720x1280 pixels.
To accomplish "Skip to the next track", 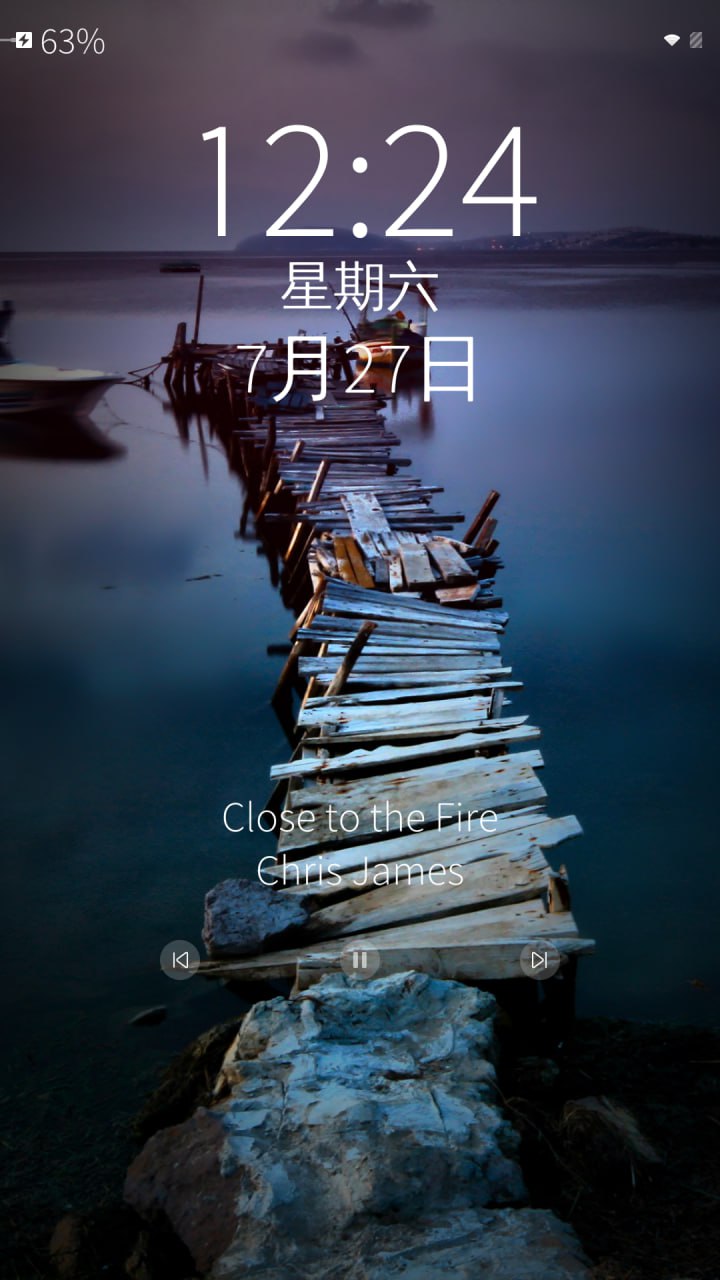I will point(540,960).
